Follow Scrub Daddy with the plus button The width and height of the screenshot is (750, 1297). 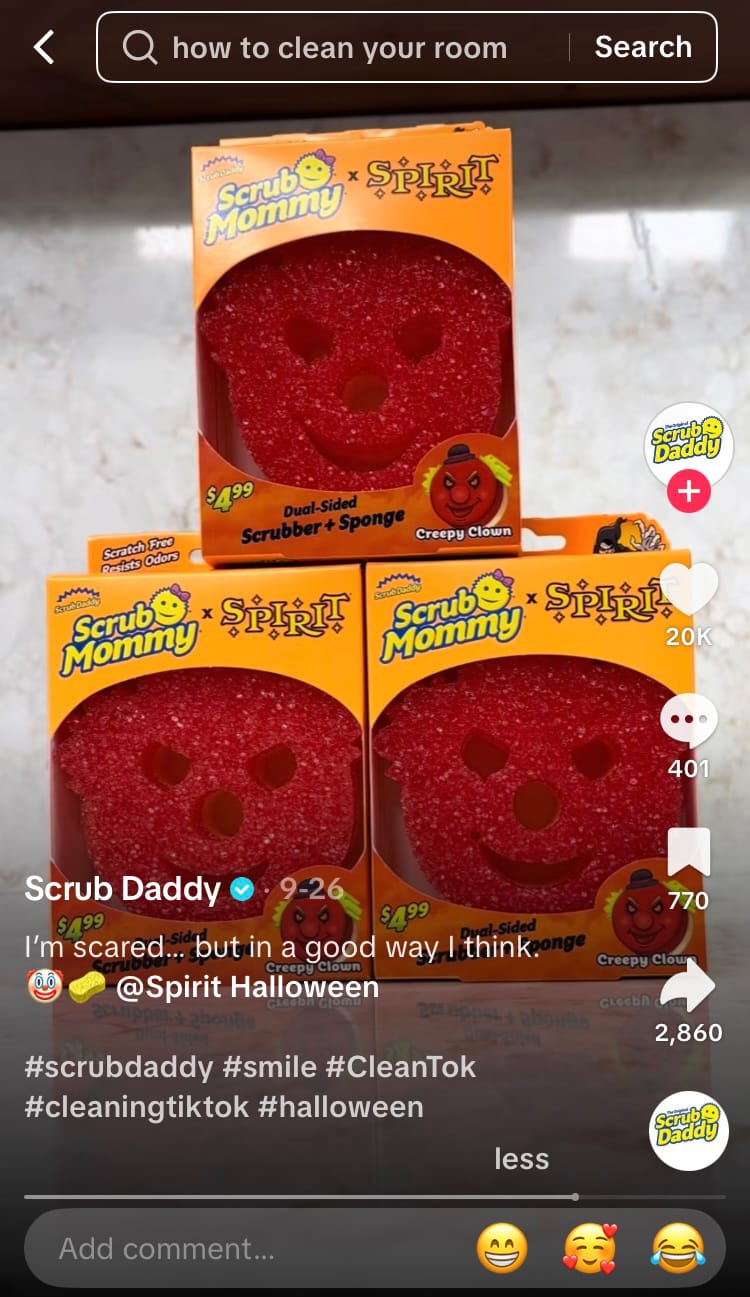[688, 493]
